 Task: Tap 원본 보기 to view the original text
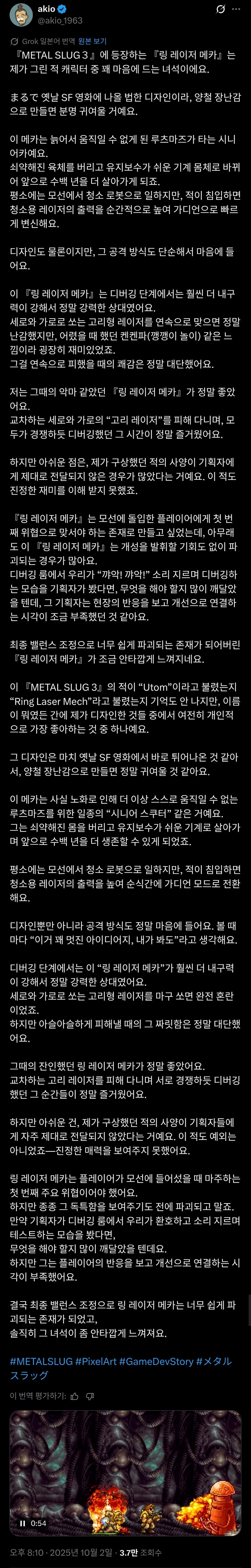click(92, 41)
